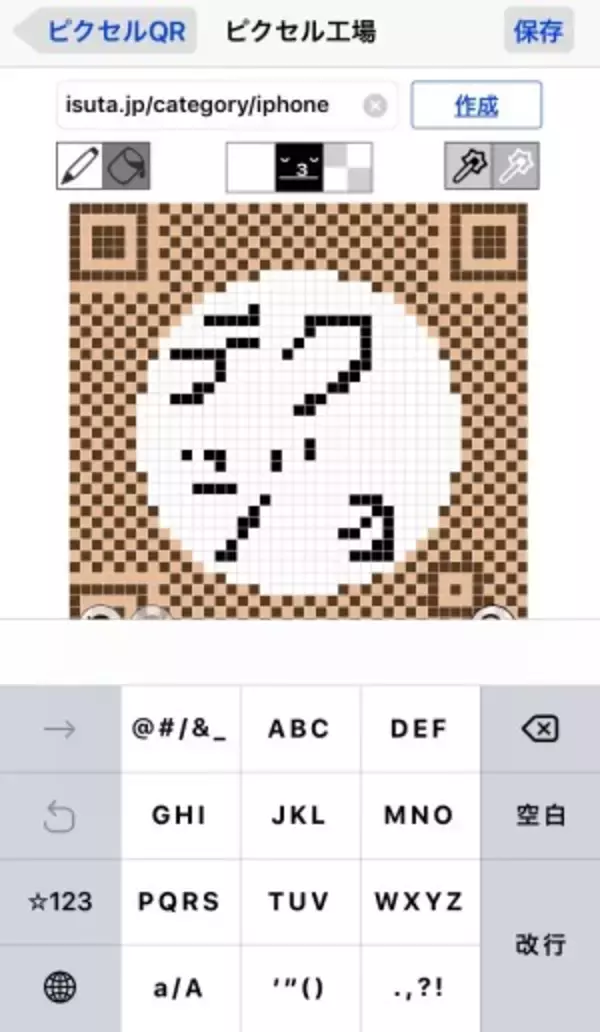Tap the @#/&_ symbols key
This screenshot has height=1032, width=600.
[180, 729]
